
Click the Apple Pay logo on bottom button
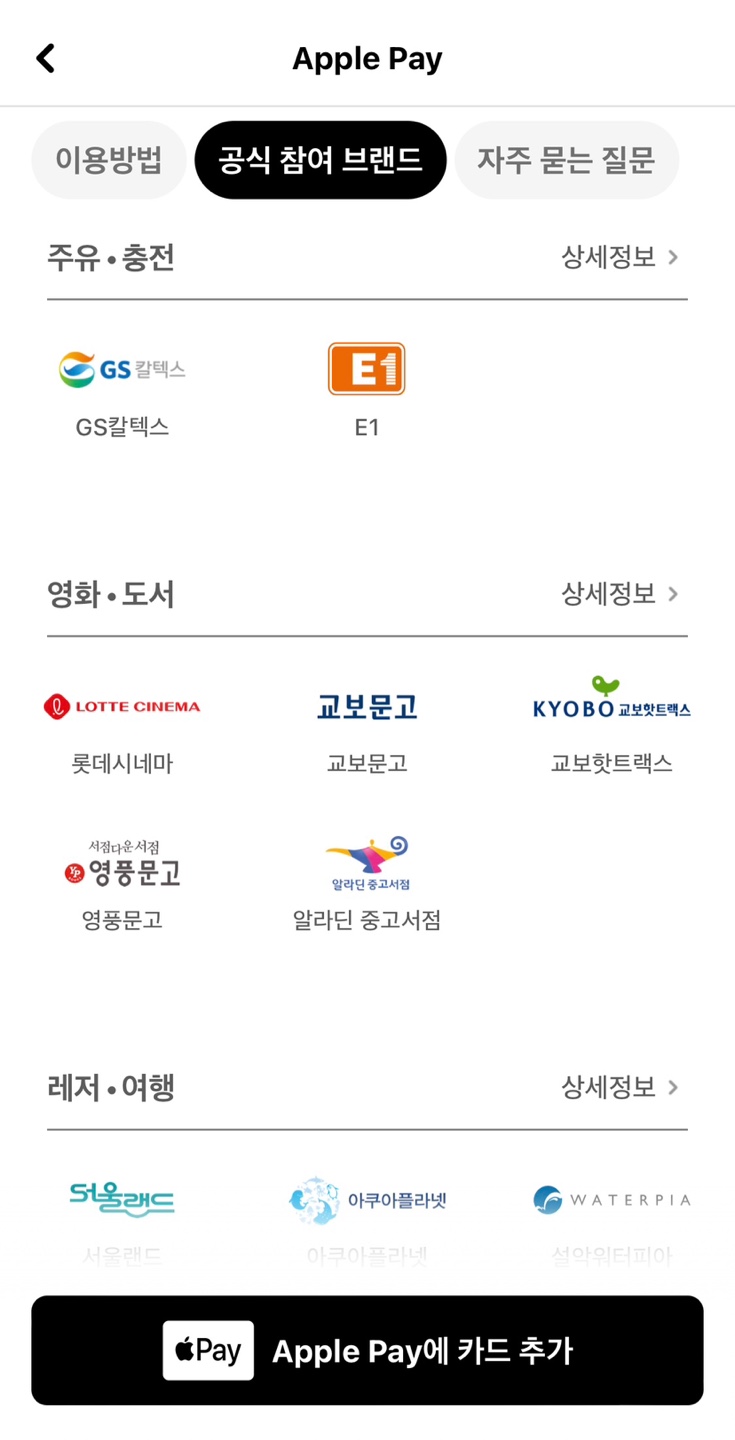[207, 1350]
